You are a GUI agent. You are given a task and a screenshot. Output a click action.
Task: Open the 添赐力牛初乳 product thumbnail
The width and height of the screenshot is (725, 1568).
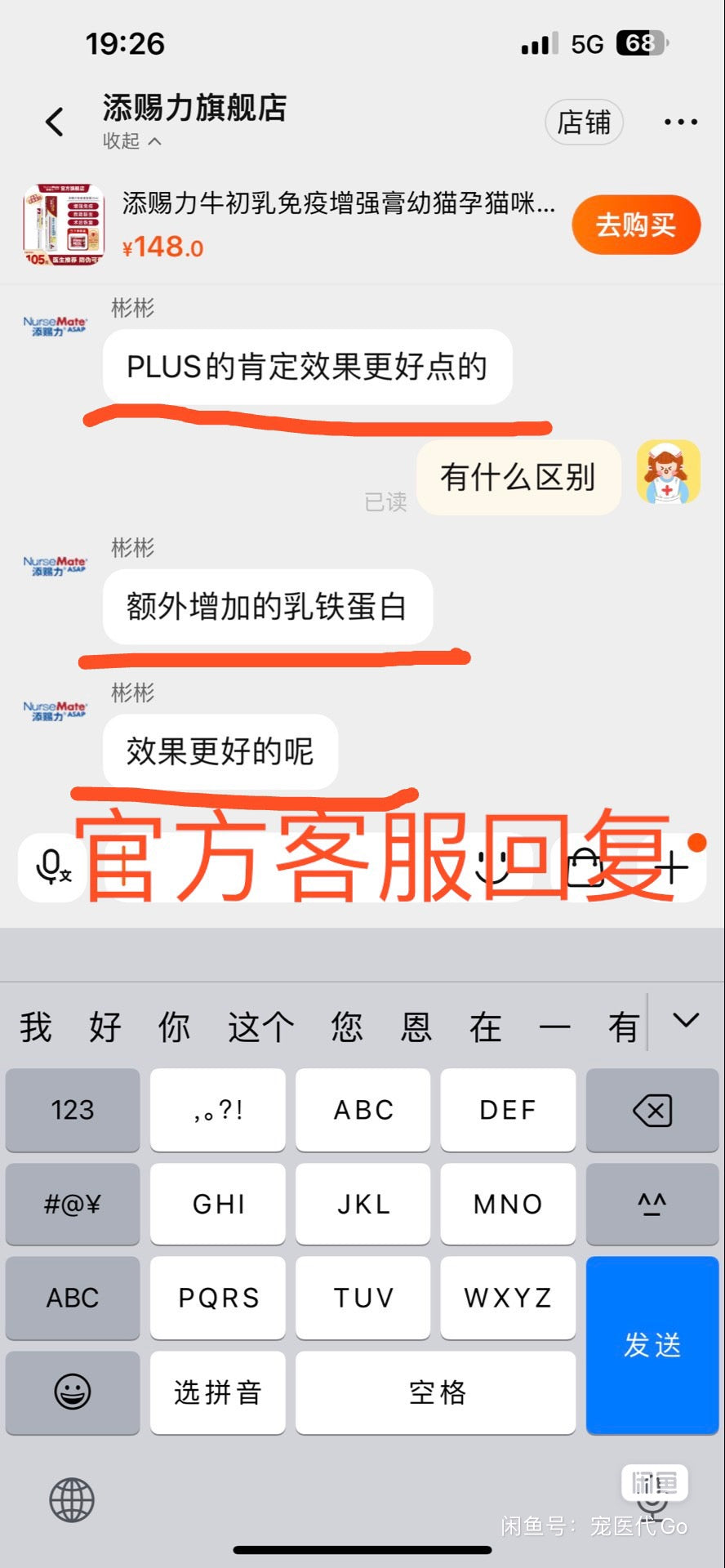click(64, 225)
